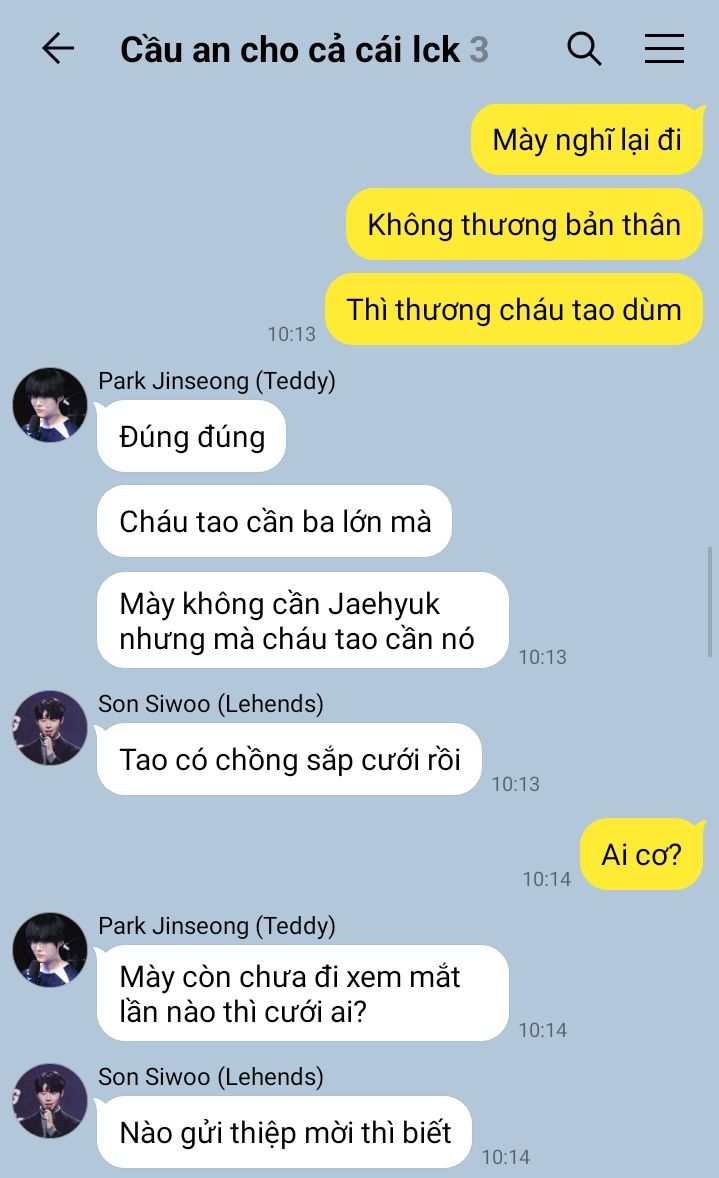This screenshot has width=719, height=1178.
Task: View Son Siwoo's profile beside "Nào gửi thiệp" message
Action: pyautogui.click(x=50, y=1101)
